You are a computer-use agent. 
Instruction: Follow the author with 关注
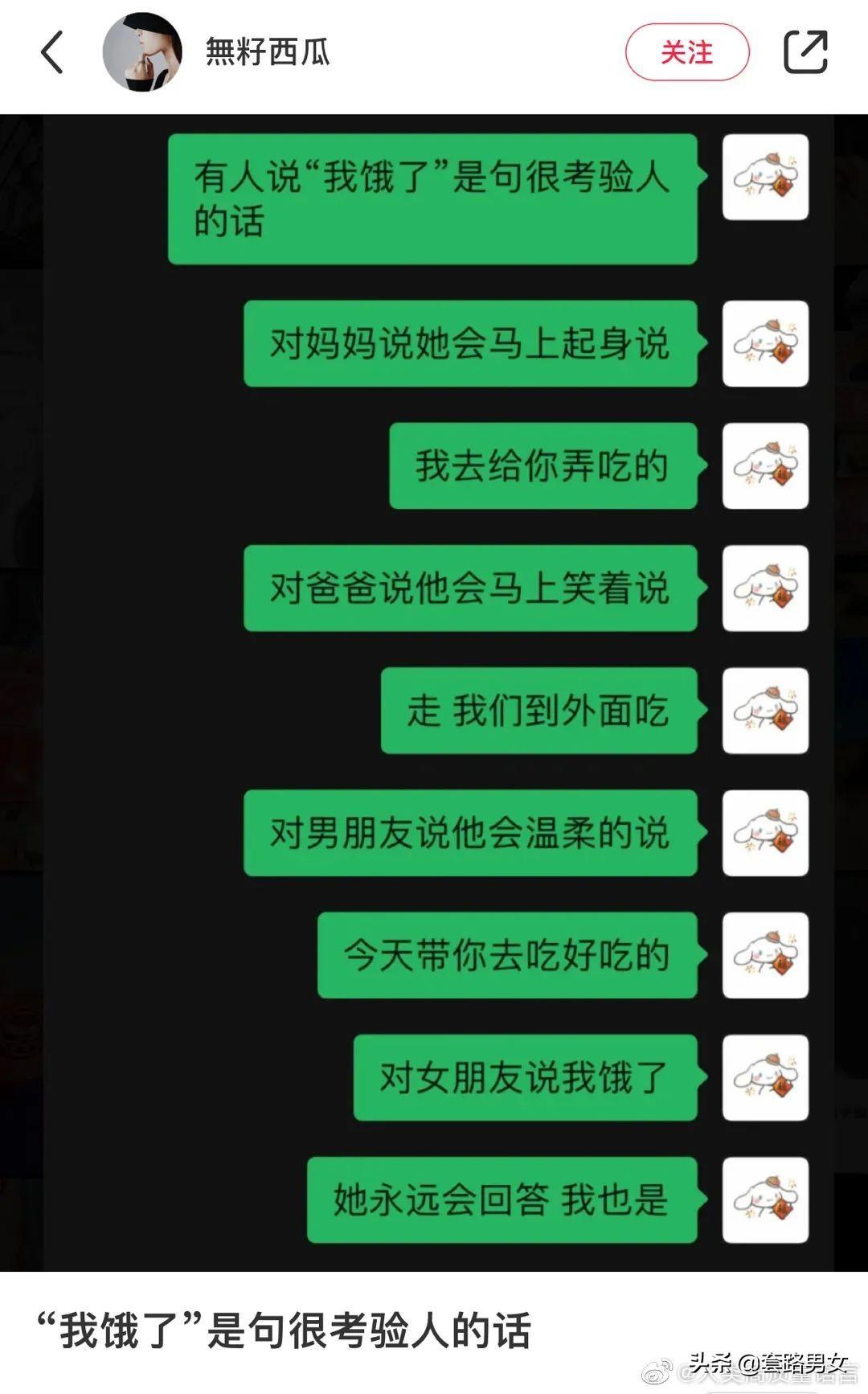click(686, 53)
